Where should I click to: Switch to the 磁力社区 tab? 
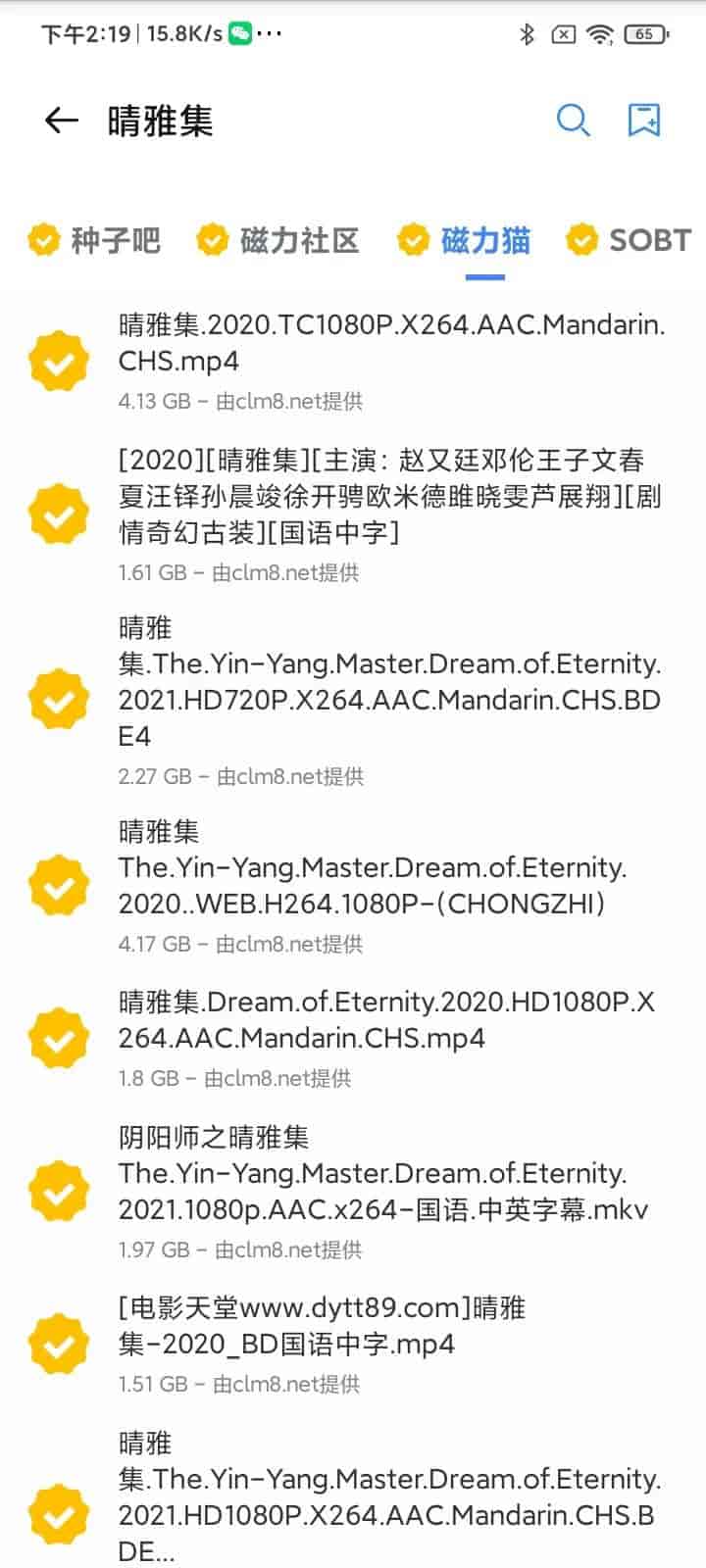tap(278, 240)
